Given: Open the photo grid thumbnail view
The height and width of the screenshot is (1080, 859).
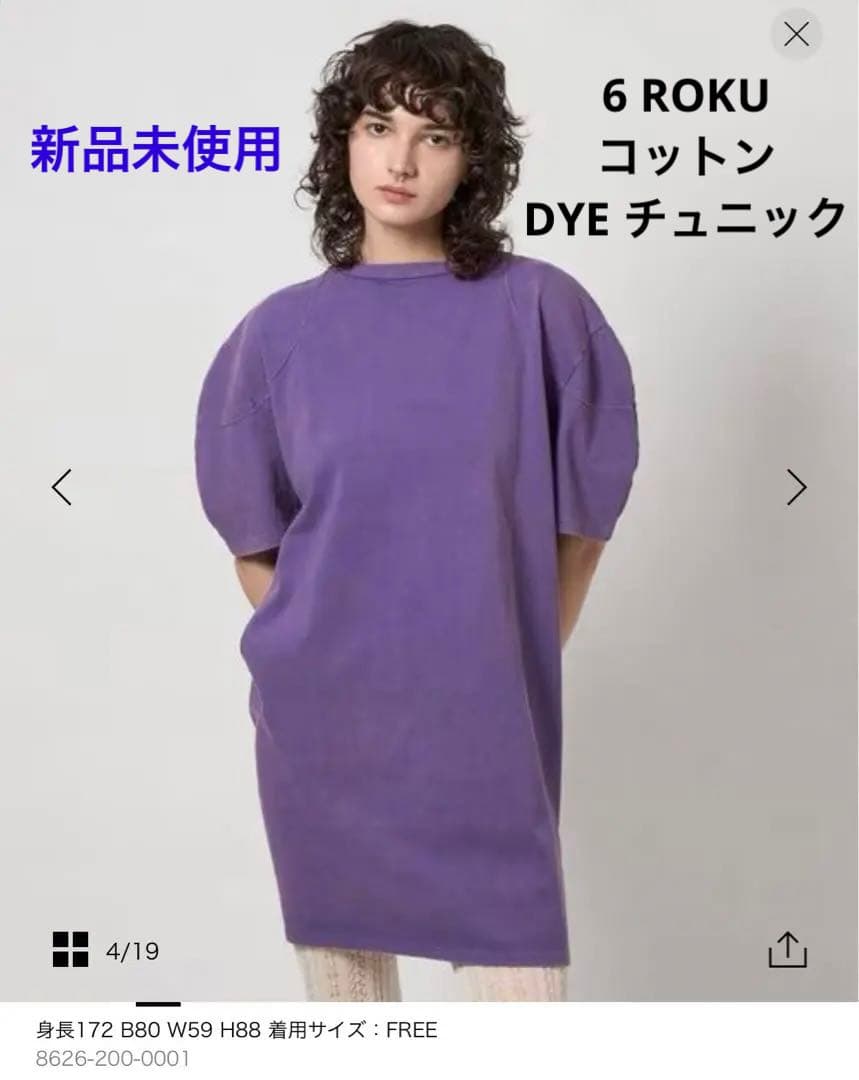Looking at the screenshot, I should (72, 948).
